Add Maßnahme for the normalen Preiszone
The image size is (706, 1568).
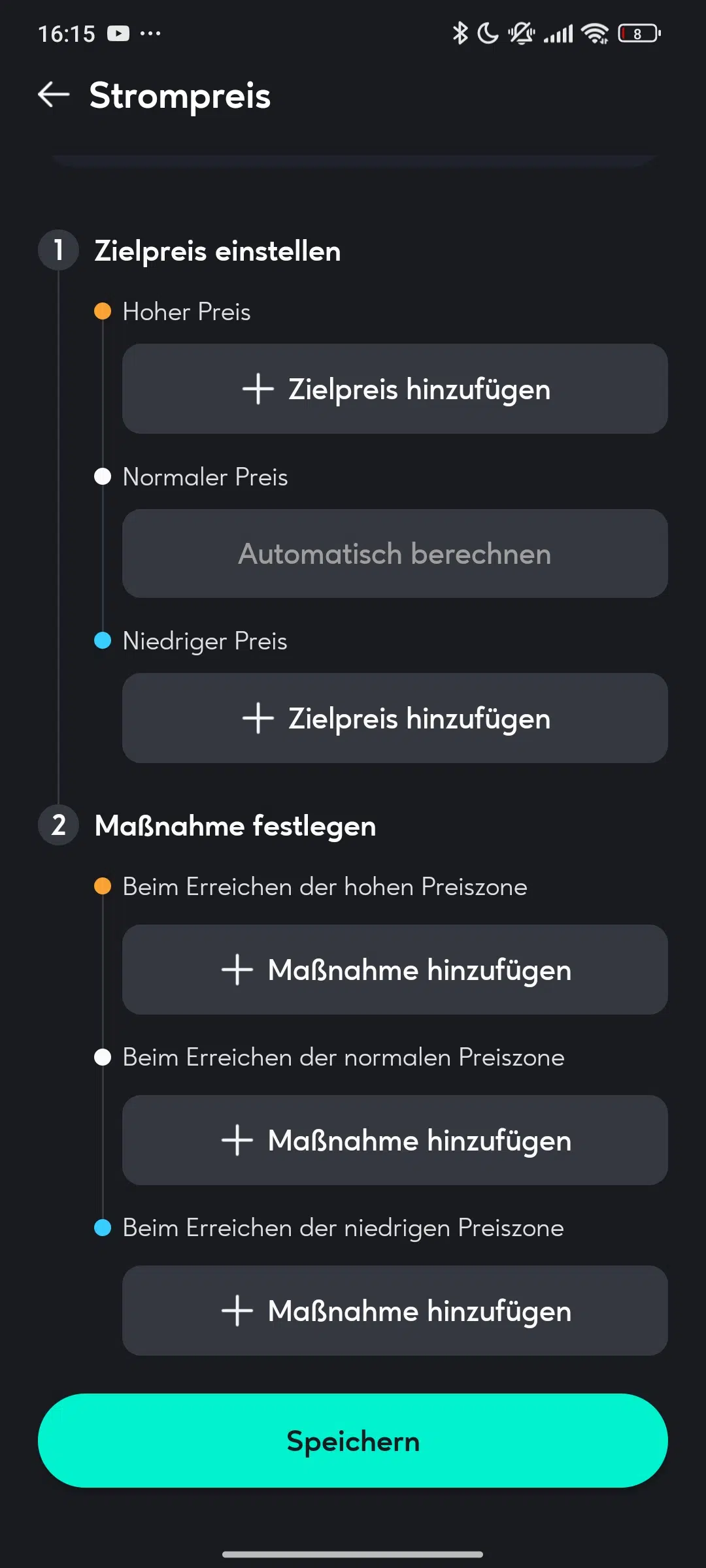[395, 1141]
